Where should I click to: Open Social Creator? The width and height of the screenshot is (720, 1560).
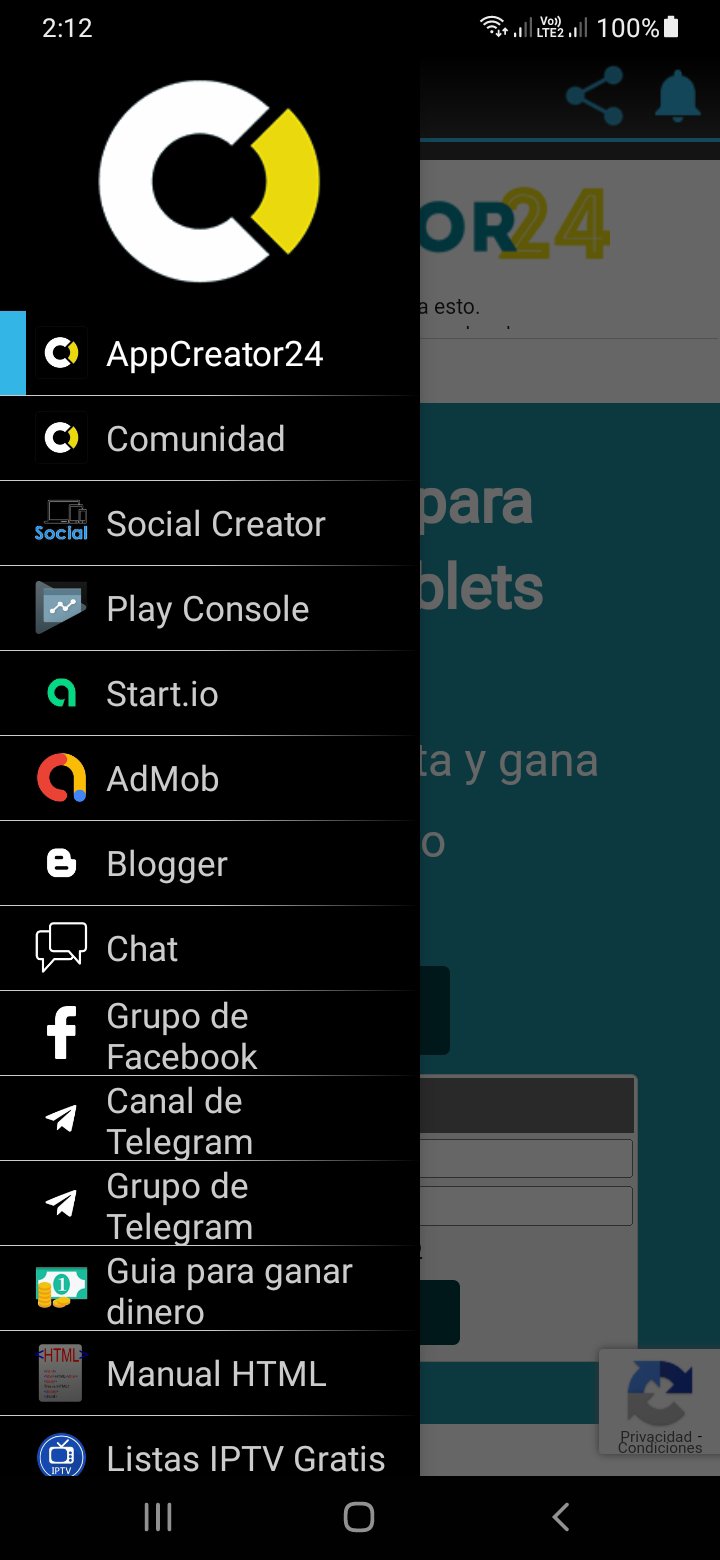pos(210,524)
